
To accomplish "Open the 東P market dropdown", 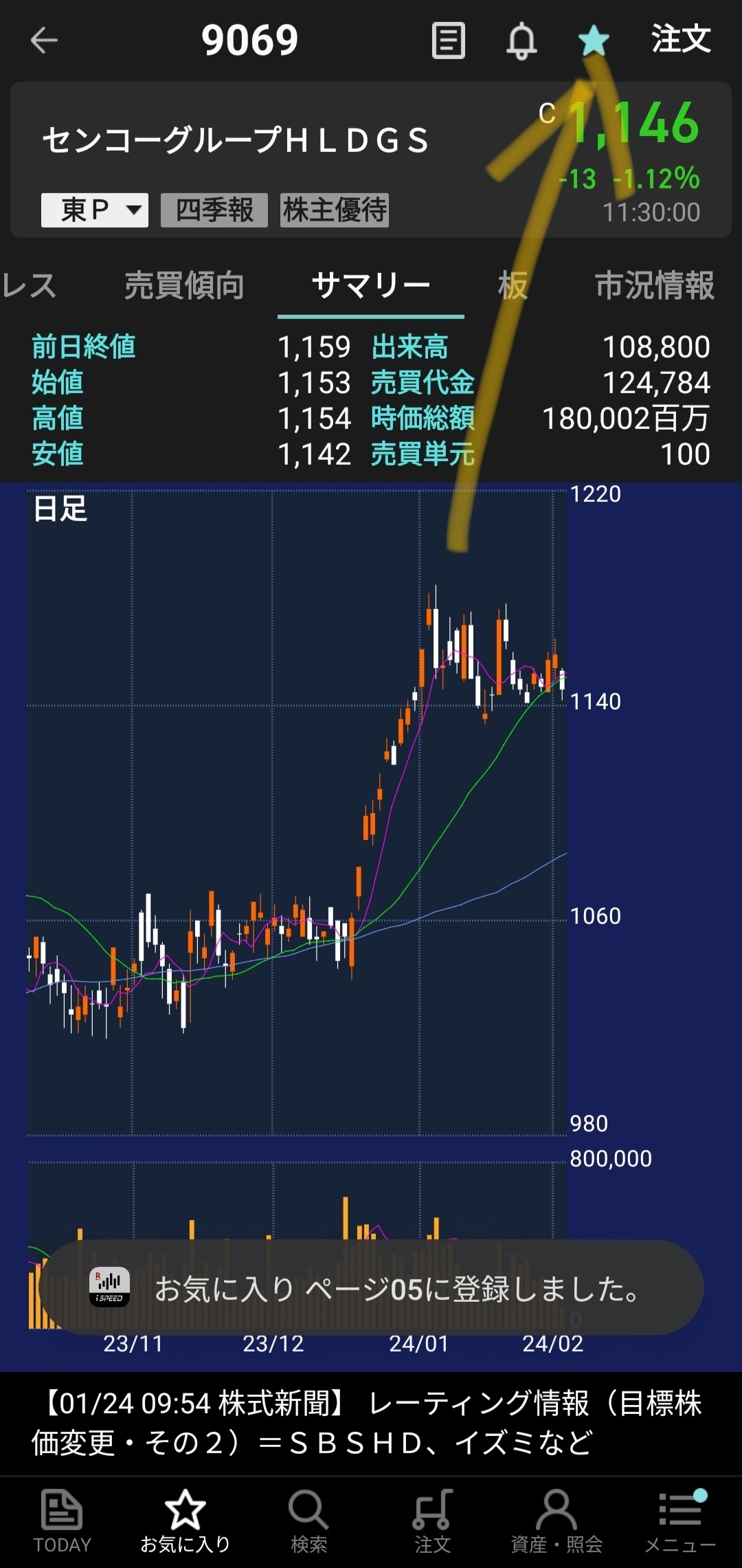I will tap(95, 210).
